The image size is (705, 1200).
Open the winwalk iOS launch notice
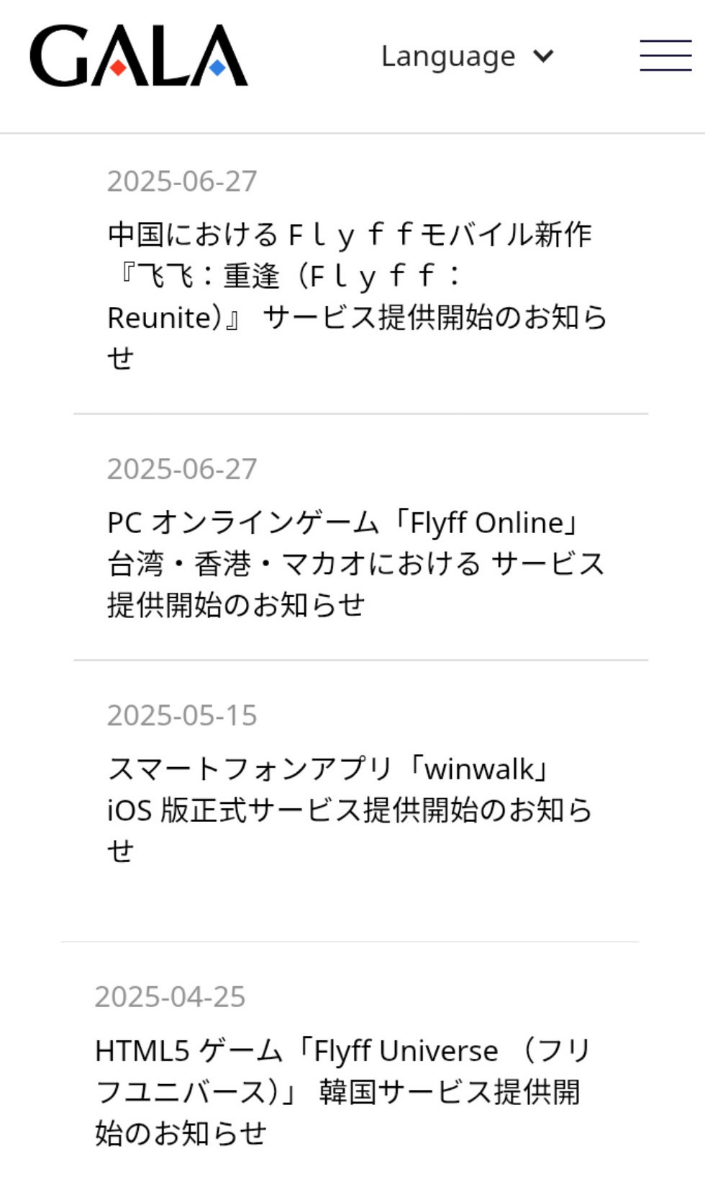[x=350, y=810]
